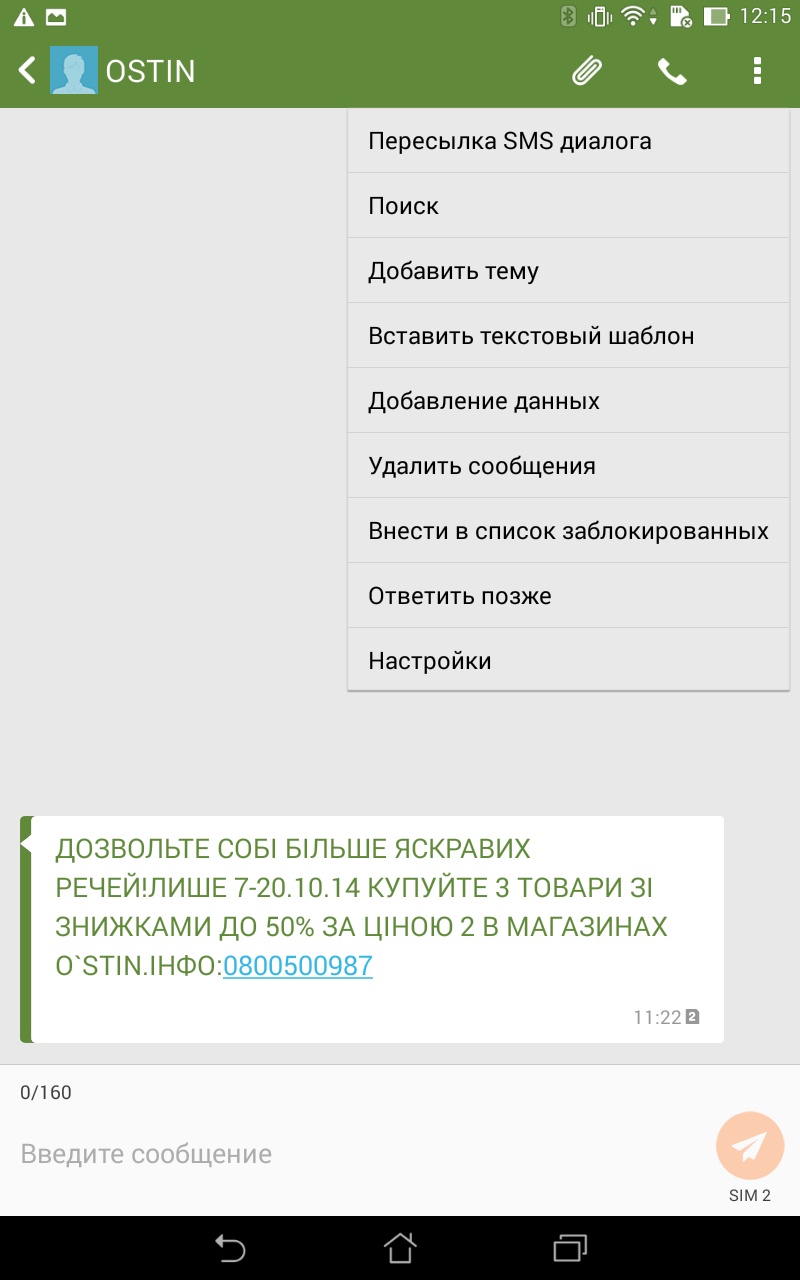Tap the send button for SIM 2
This screenshot has width=800, height=1280.
pos(750,1145)
